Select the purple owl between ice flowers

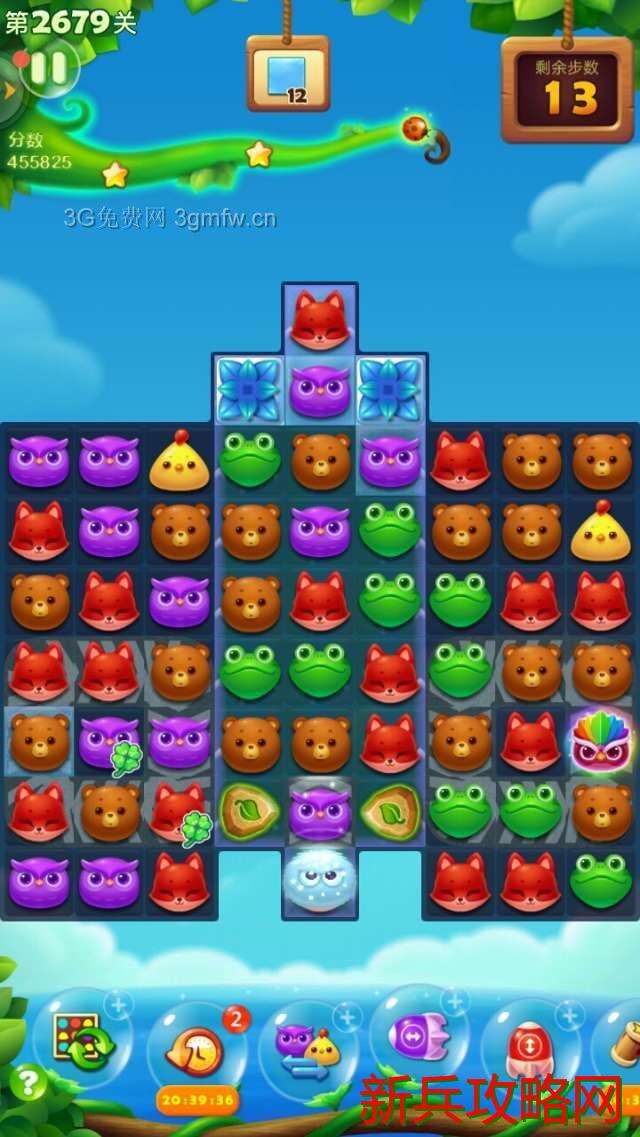319,390
